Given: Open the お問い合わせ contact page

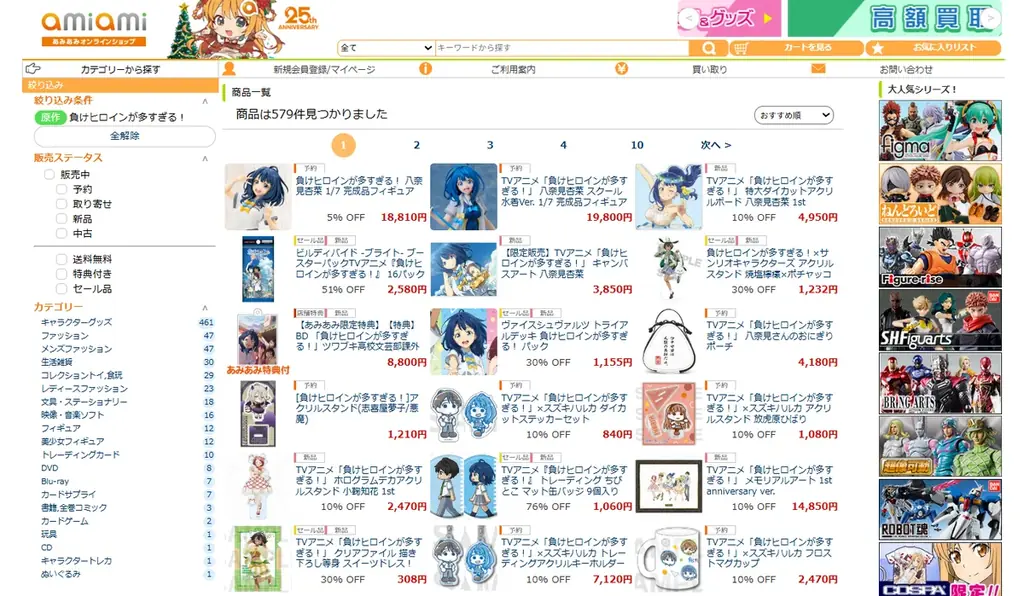Looking at the screenshot, I should point(905,70).
